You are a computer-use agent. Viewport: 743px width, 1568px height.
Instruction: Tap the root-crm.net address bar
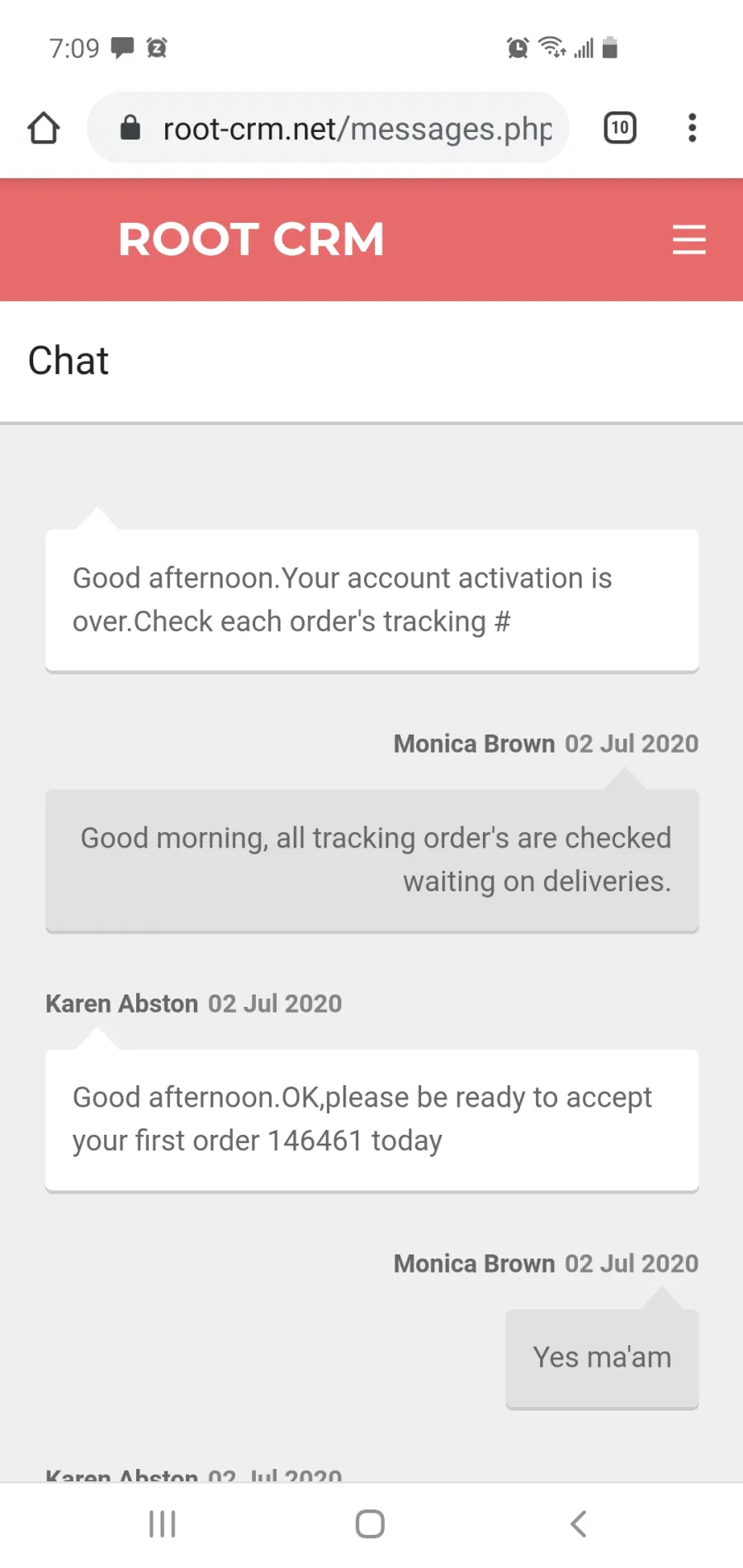click(328, 128)
